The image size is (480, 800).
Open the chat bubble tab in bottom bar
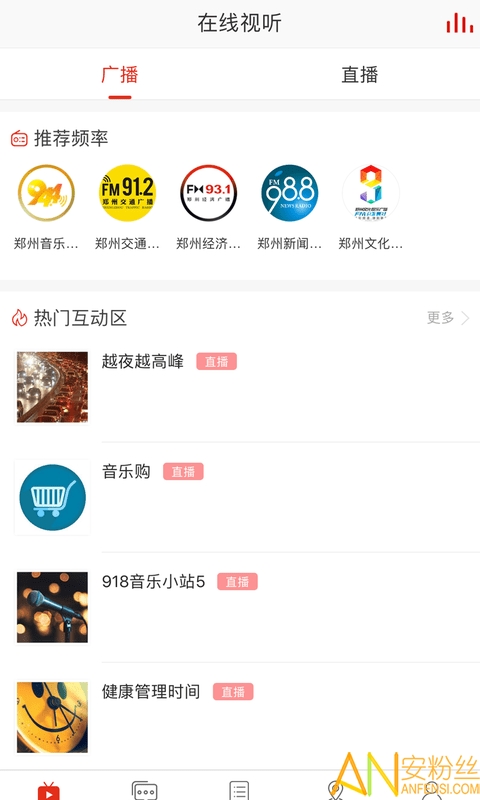144,790
